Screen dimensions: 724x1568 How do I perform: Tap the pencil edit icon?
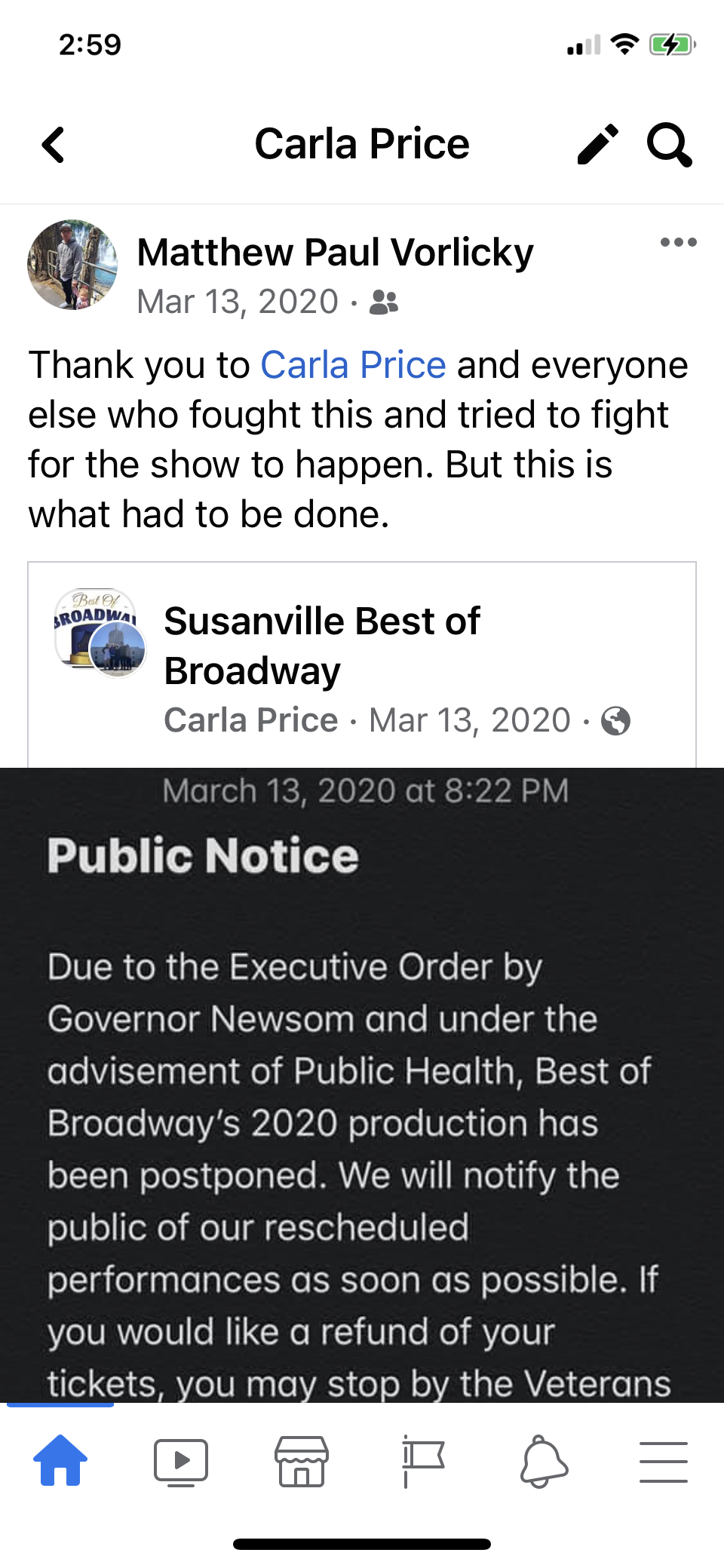pyautogui.click(x=597, y=144)
